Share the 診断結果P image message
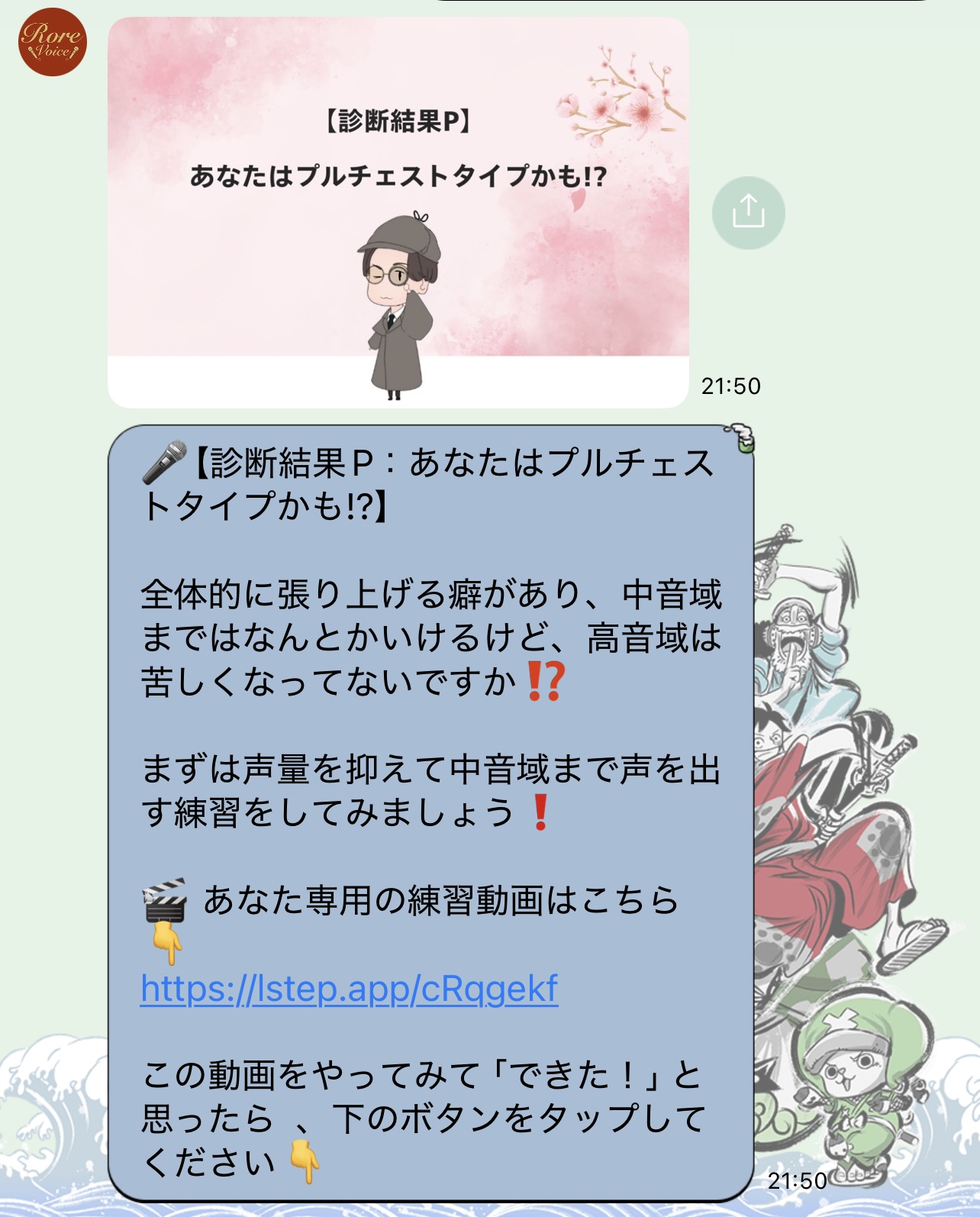 (748, 212)
